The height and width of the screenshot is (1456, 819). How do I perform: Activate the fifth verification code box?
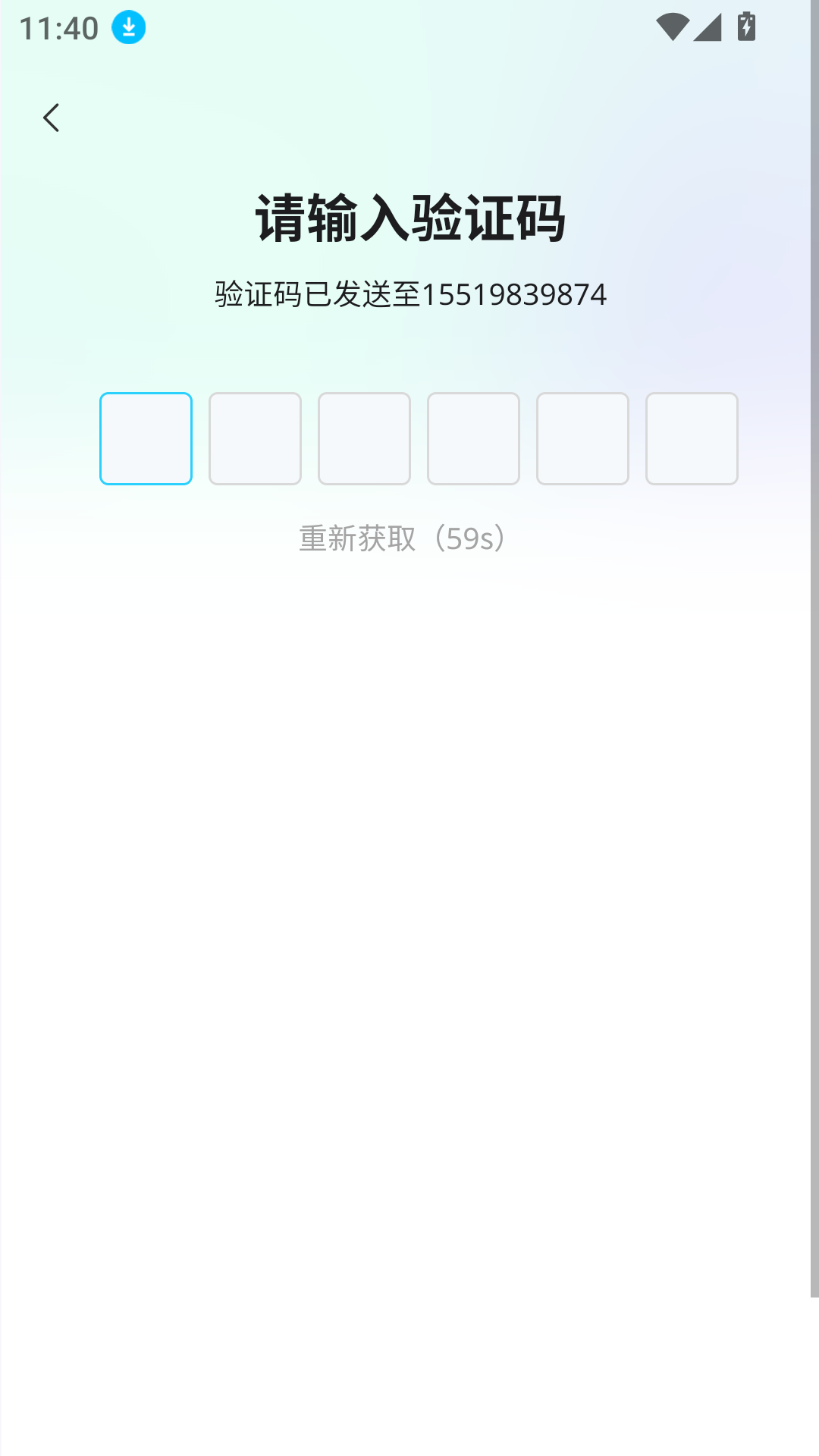[582, 438]
